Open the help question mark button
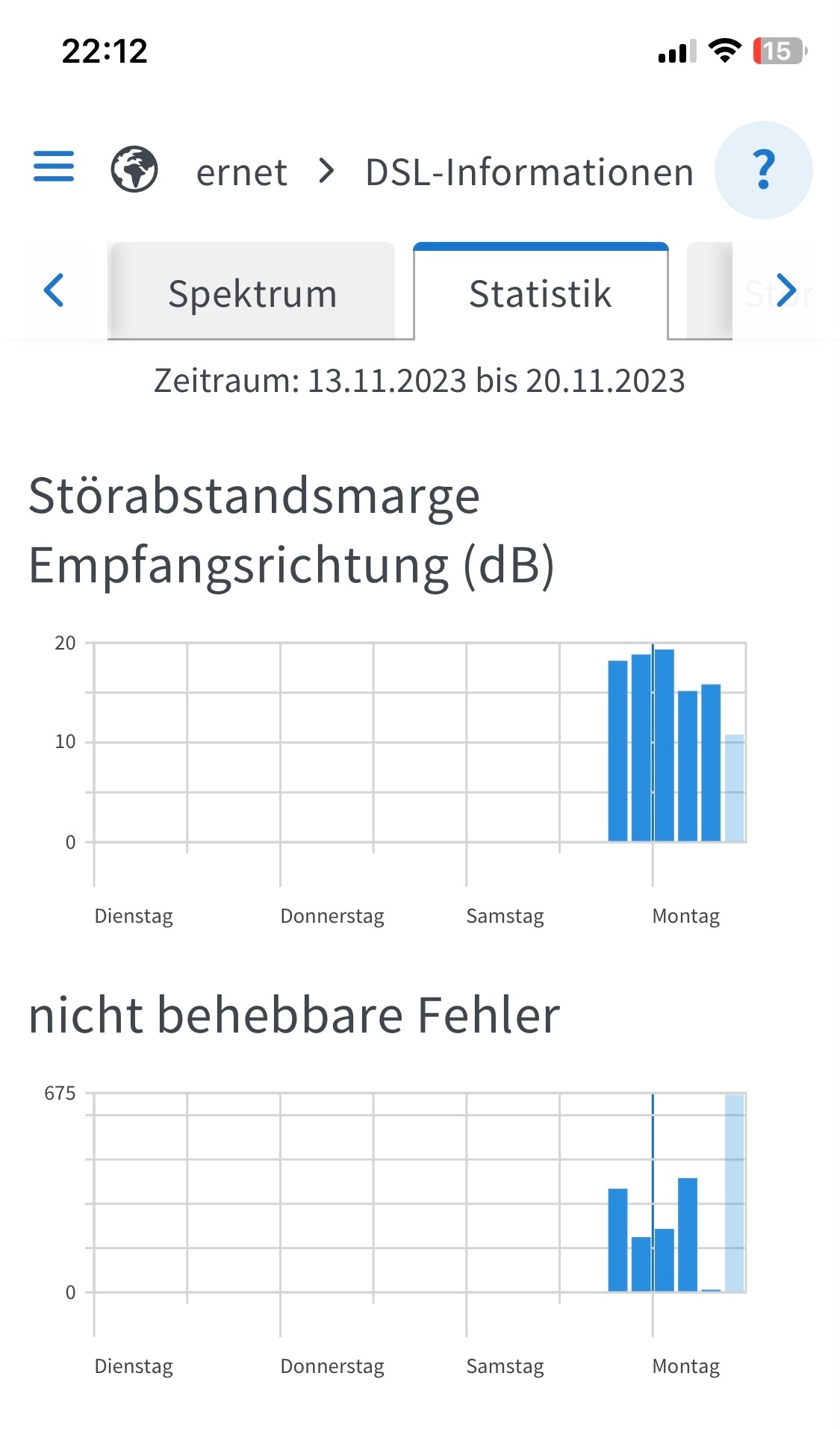This screenshot has height=1429, width=840. pyautogui.click(x=763, y=170)
